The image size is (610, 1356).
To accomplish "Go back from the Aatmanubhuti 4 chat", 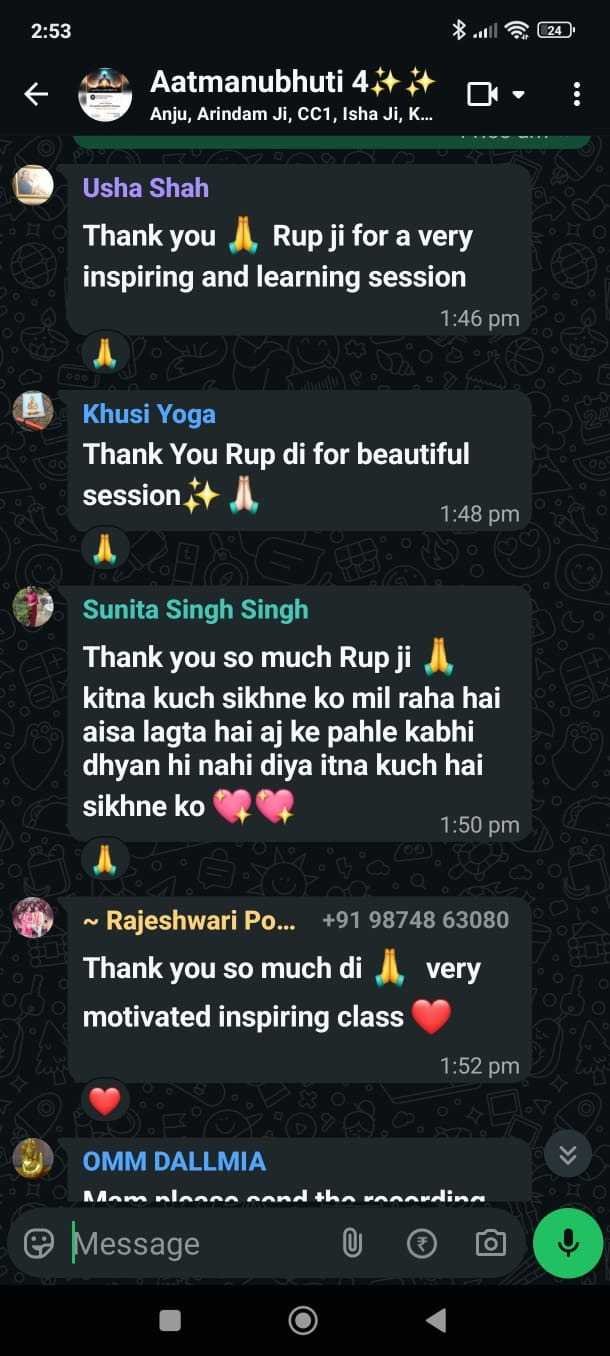I will tap(36, 94).
